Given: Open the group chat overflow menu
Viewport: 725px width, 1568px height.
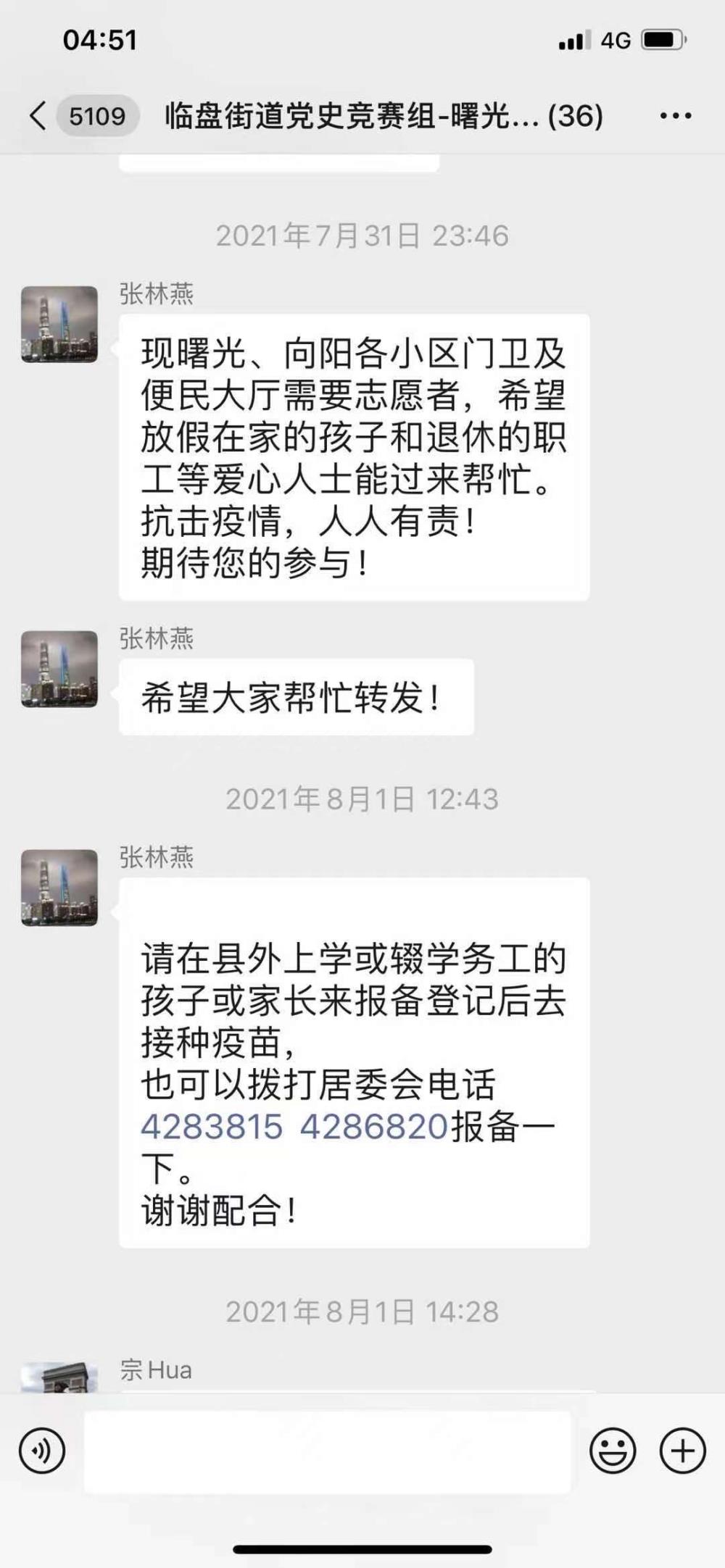Looking at the screenshot, I should click(675, 116).
